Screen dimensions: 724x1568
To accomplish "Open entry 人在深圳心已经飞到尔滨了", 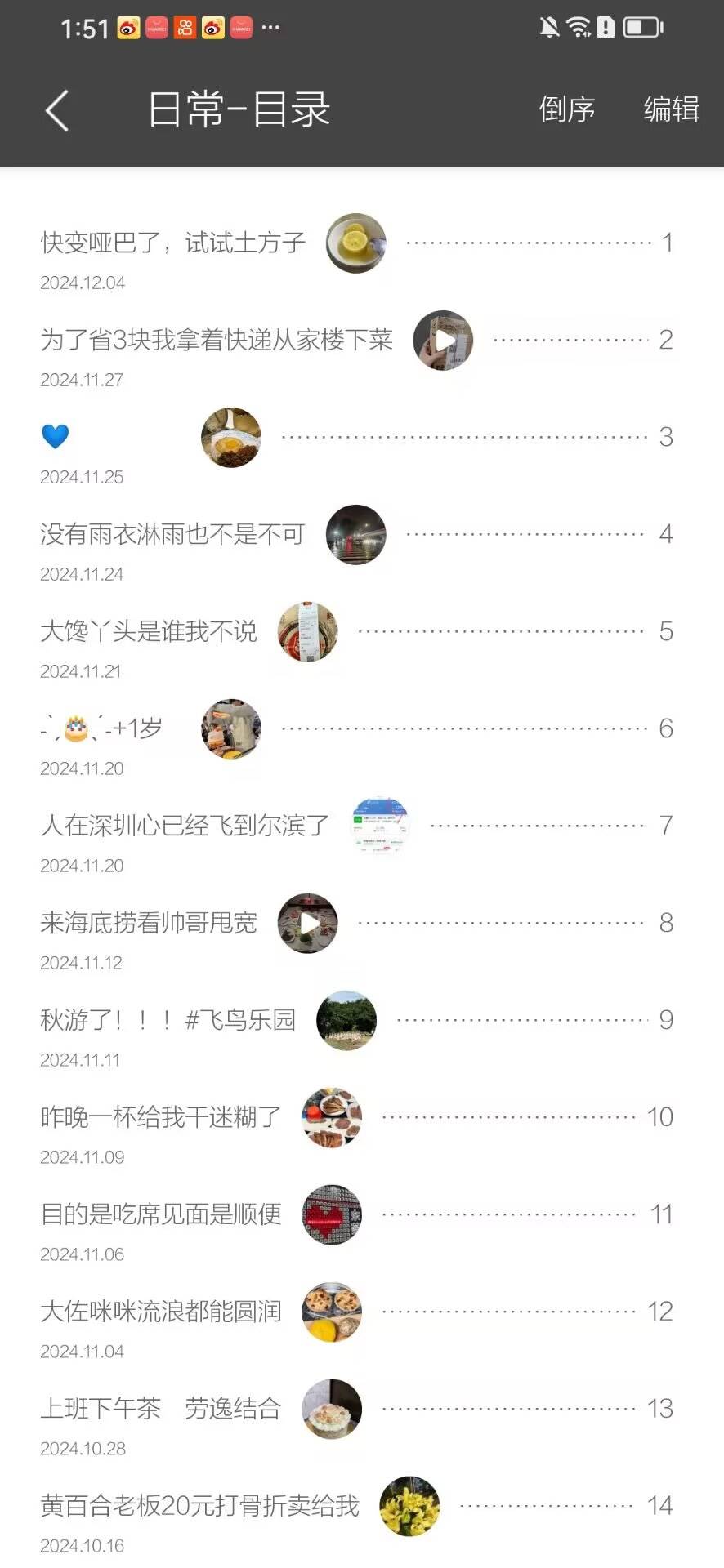I will tap(185, 826).
